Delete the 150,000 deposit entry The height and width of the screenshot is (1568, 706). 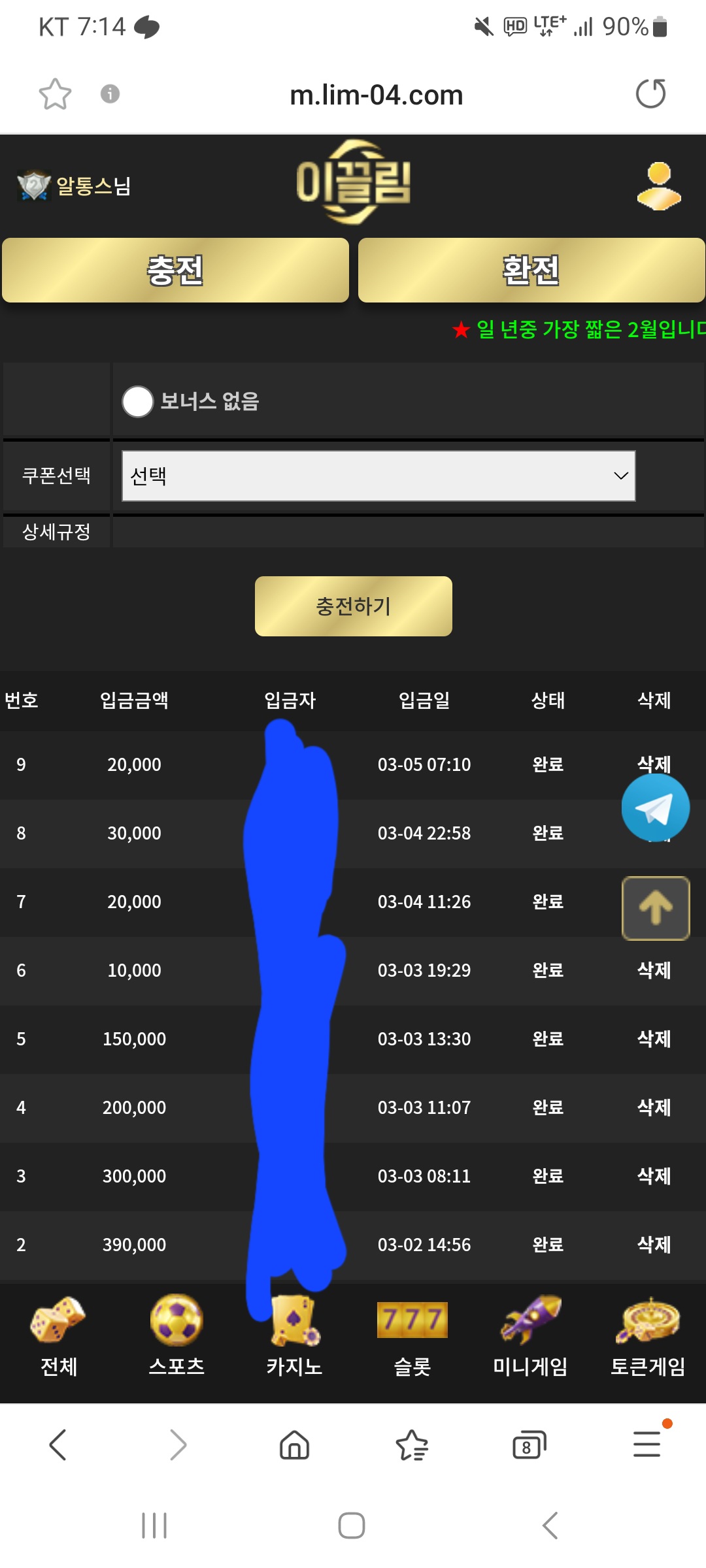click(654, 1039)
